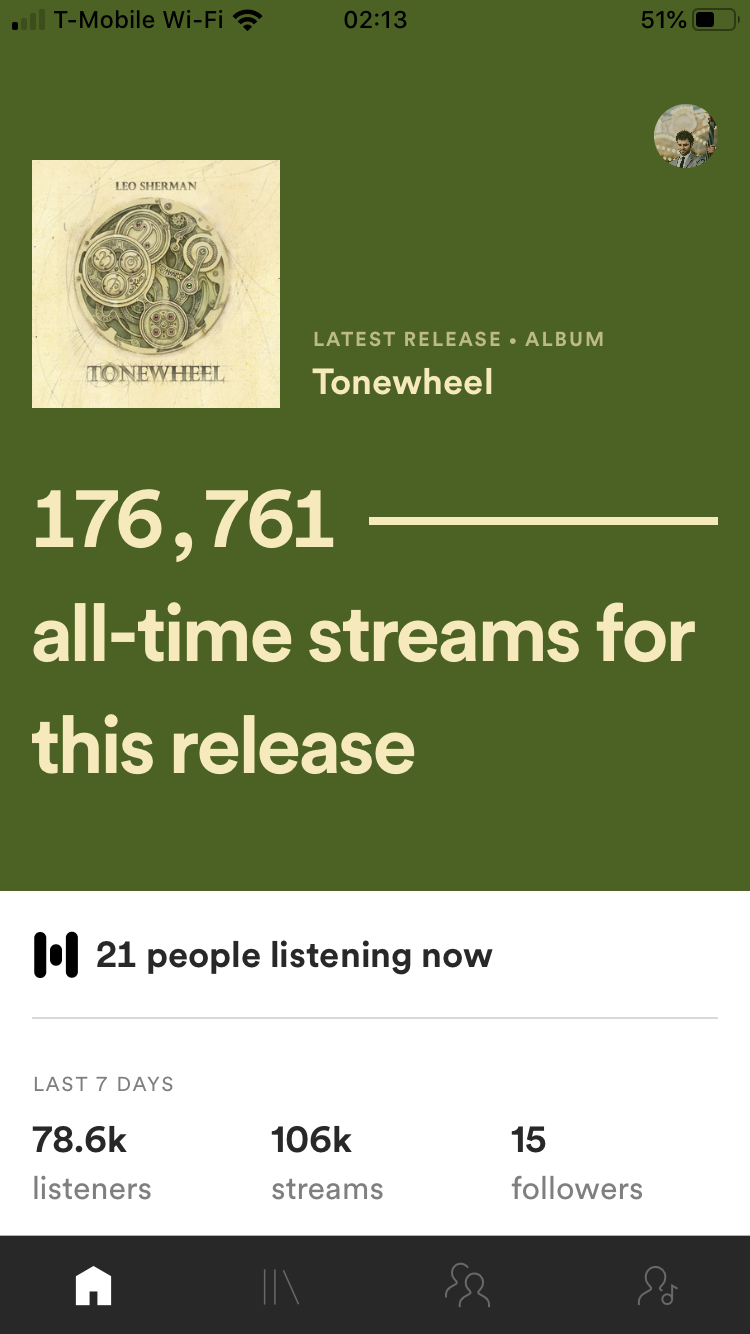
Task: Switch to the artist Profile tab
Action: tap(657, 1286)
